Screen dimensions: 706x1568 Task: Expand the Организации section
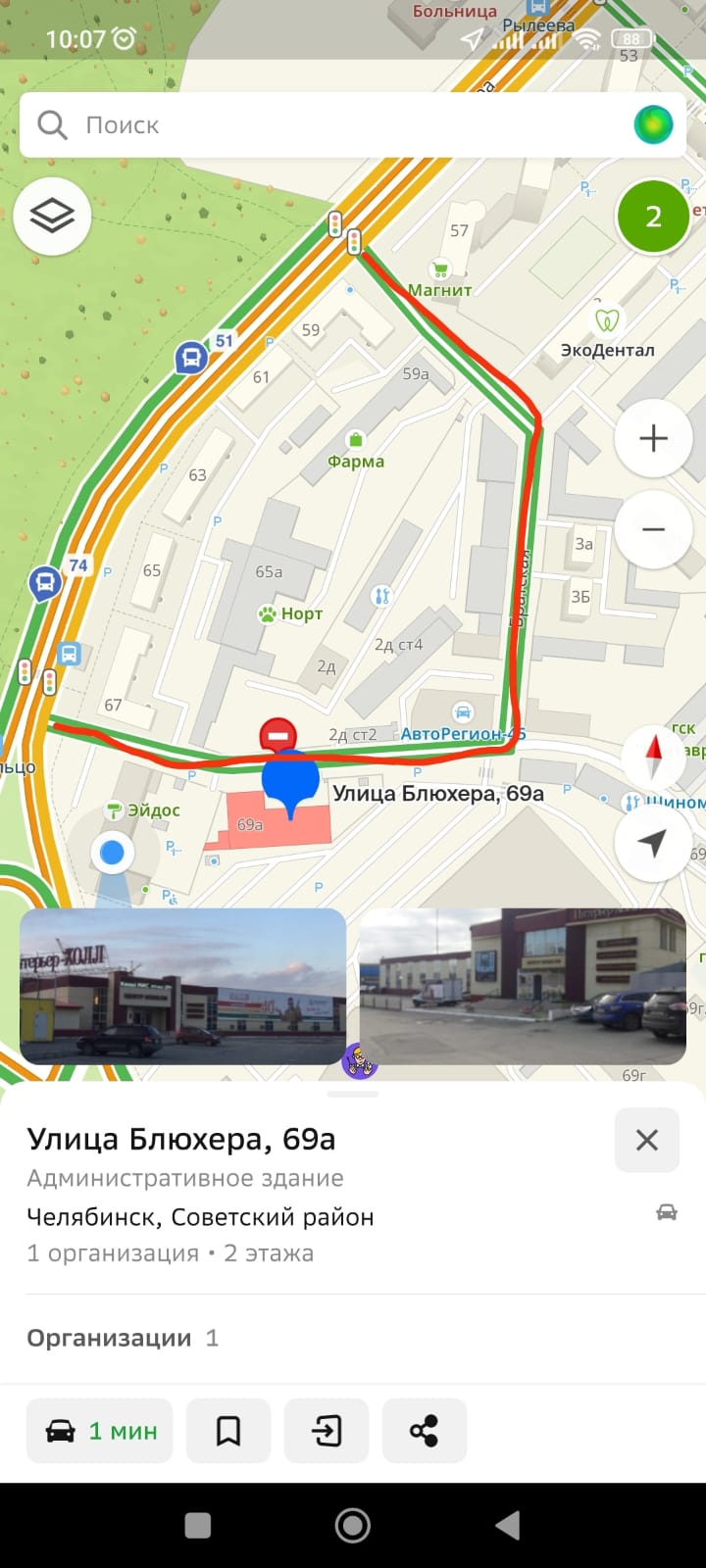[x=353, y=1339]
